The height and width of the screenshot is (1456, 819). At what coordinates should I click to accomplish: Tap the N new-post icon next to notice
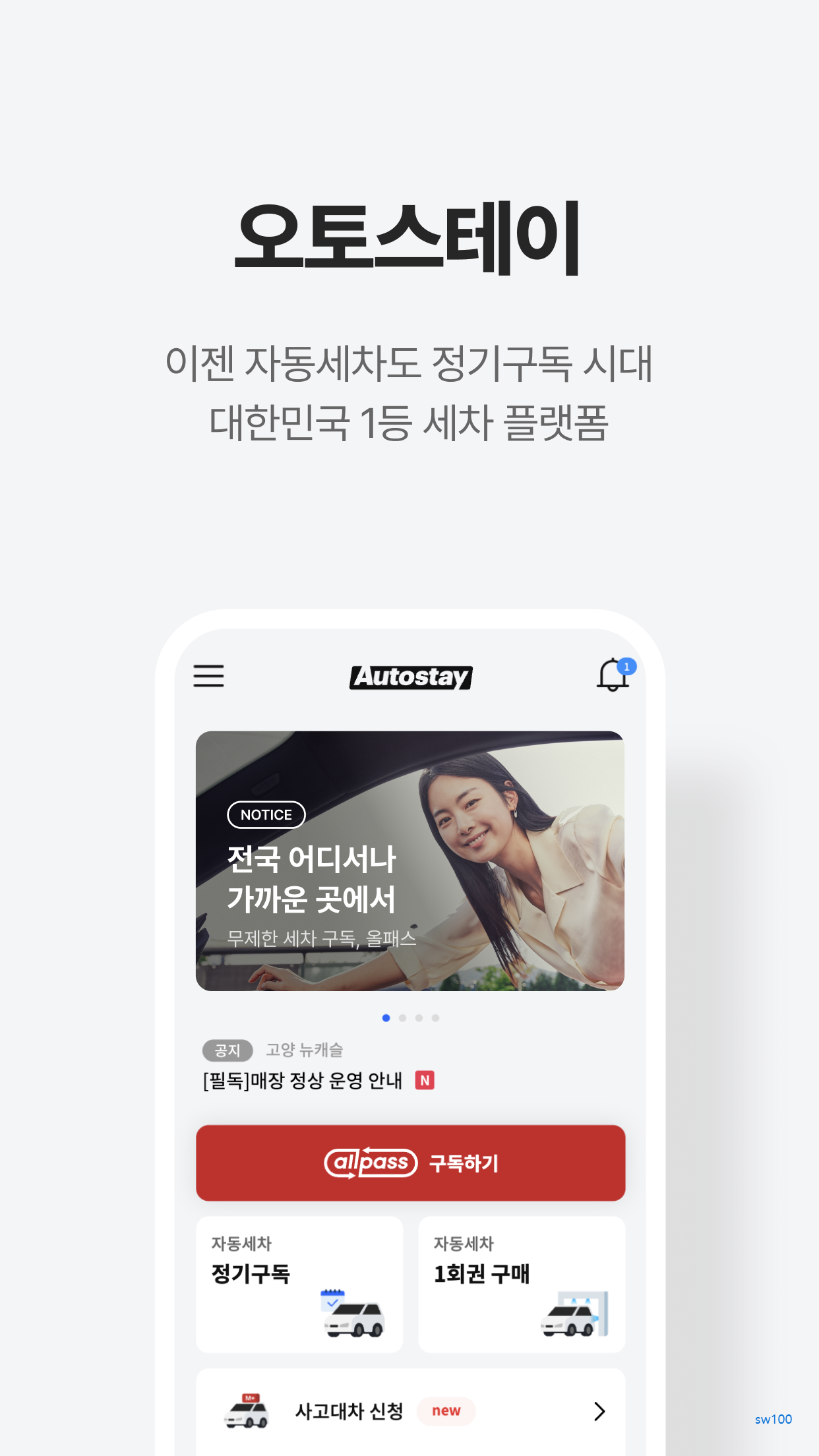425,1080
